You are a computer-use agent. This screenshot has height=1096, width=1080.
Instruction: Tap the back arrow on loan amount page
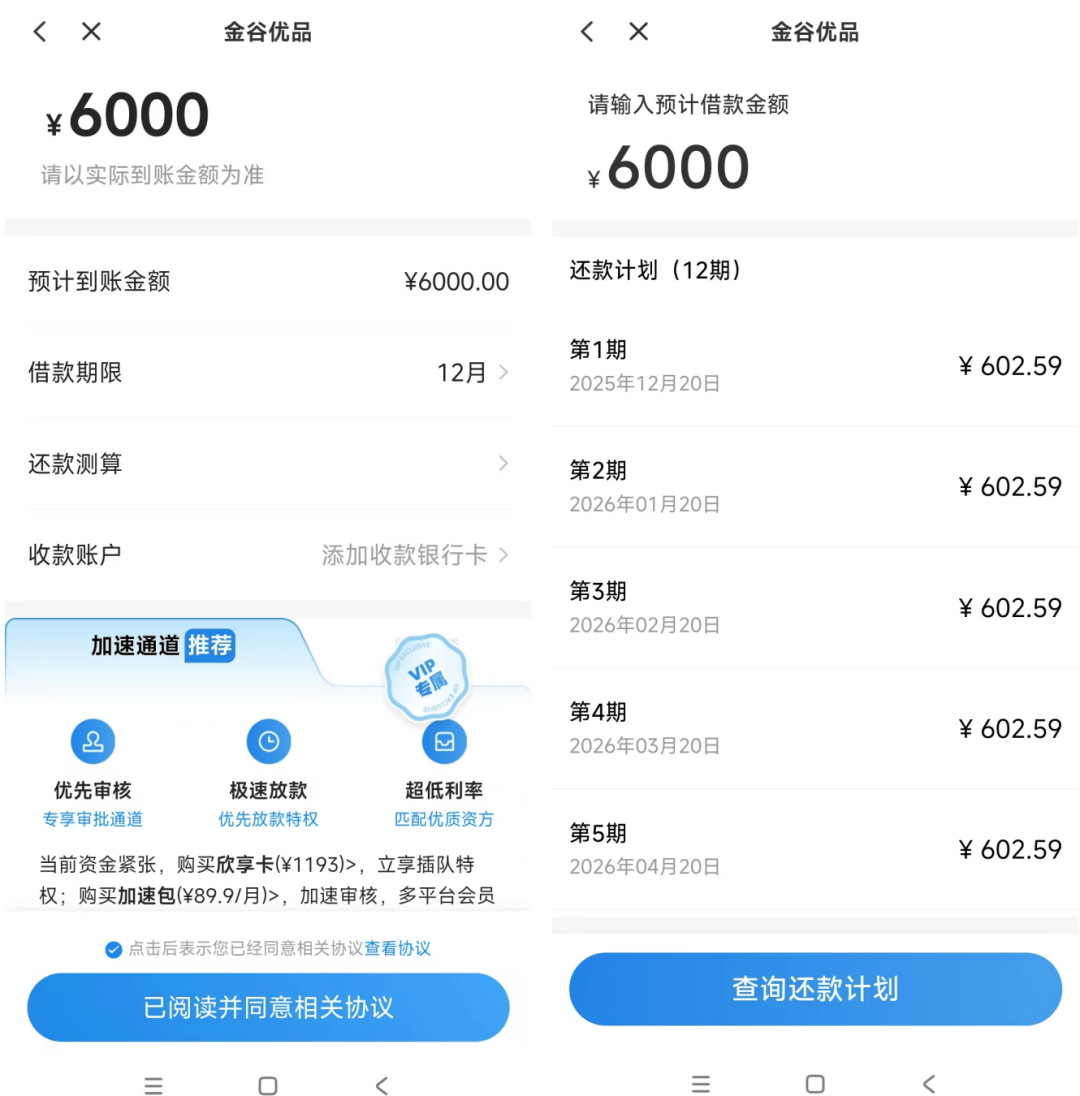pos(39,31)
